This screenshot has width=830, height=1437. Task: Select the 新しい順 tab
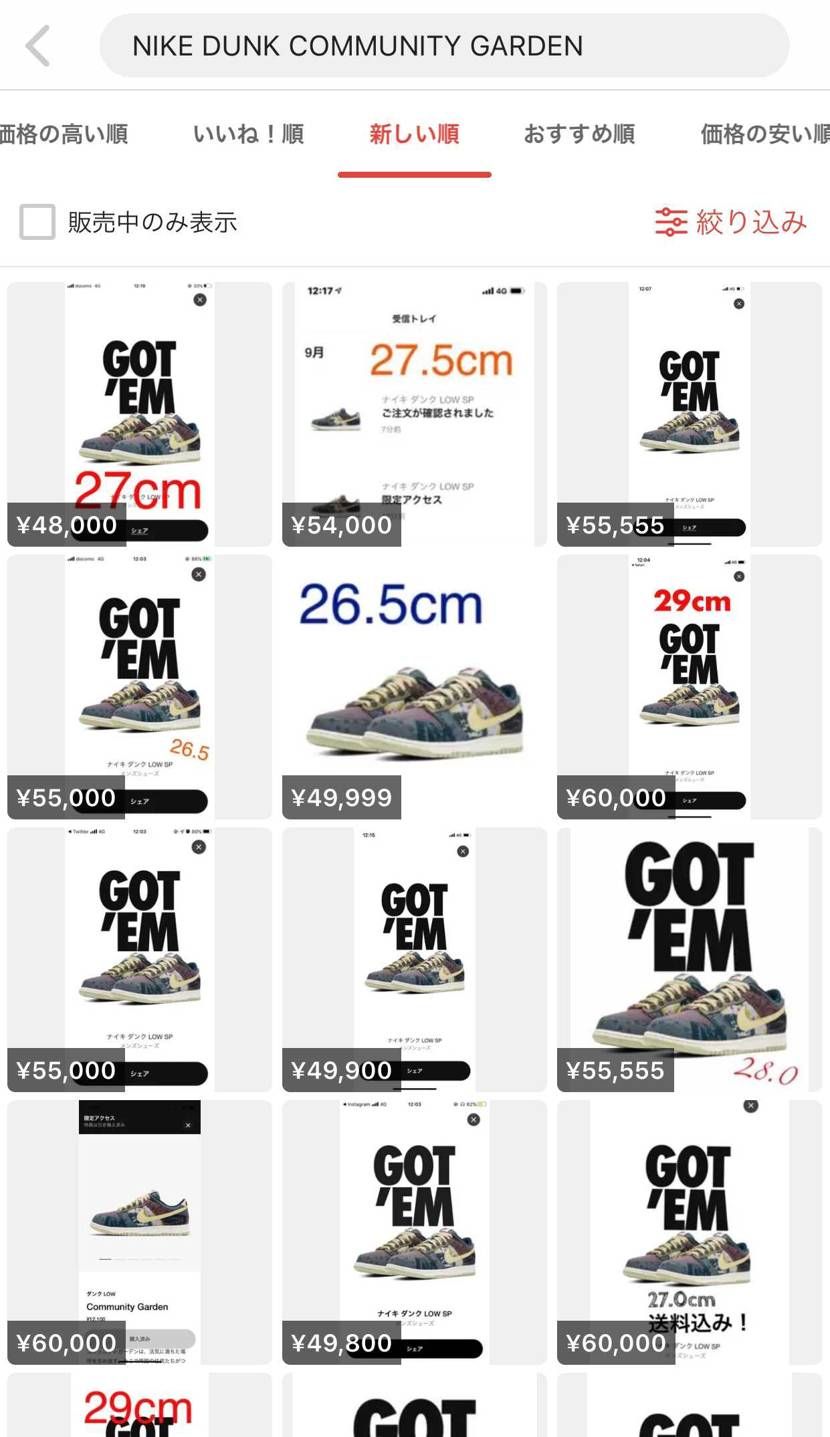point(414,134)
